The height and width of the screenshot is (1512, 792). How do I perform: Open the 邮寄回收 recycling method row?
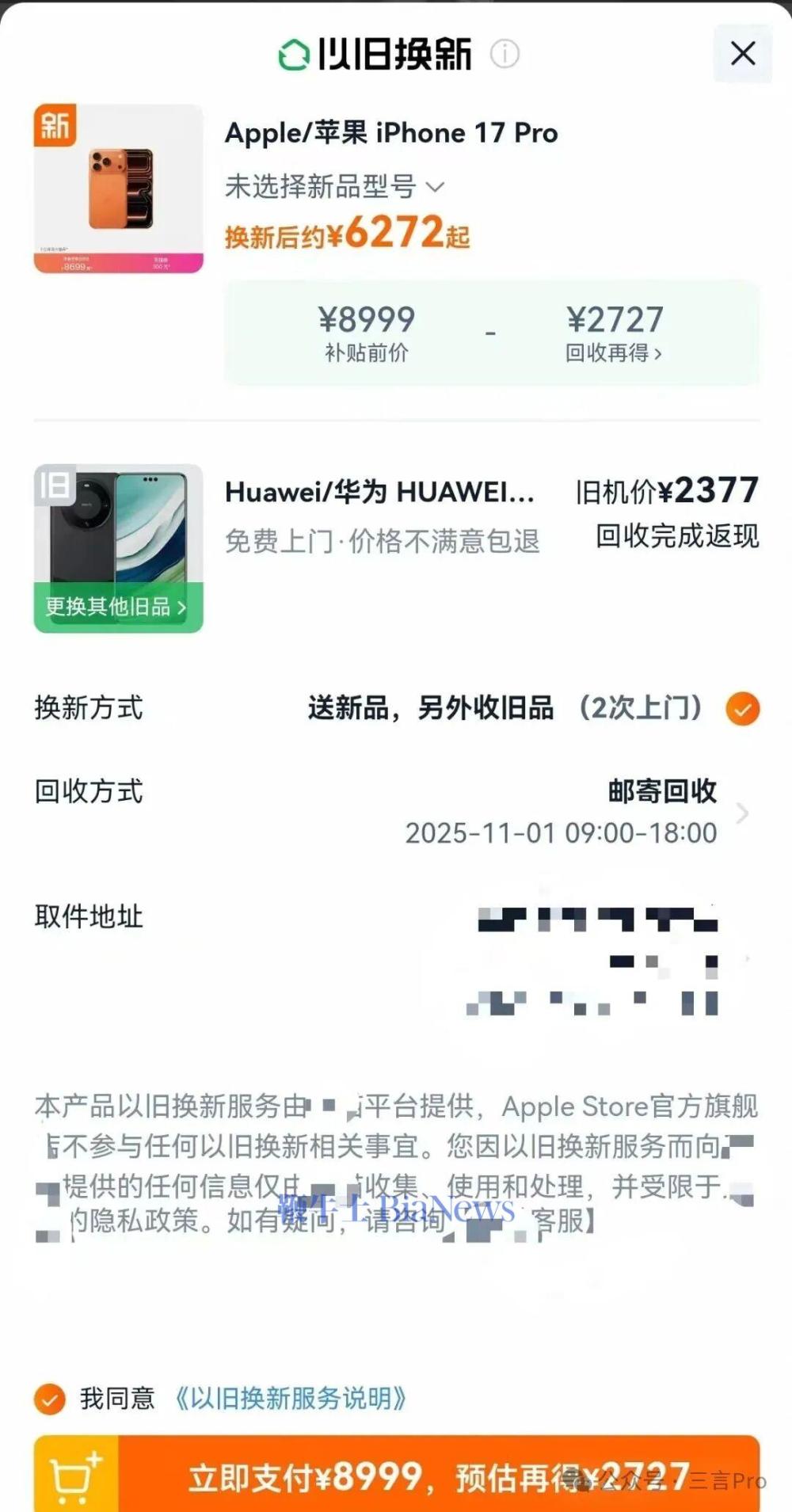[662, 811]
